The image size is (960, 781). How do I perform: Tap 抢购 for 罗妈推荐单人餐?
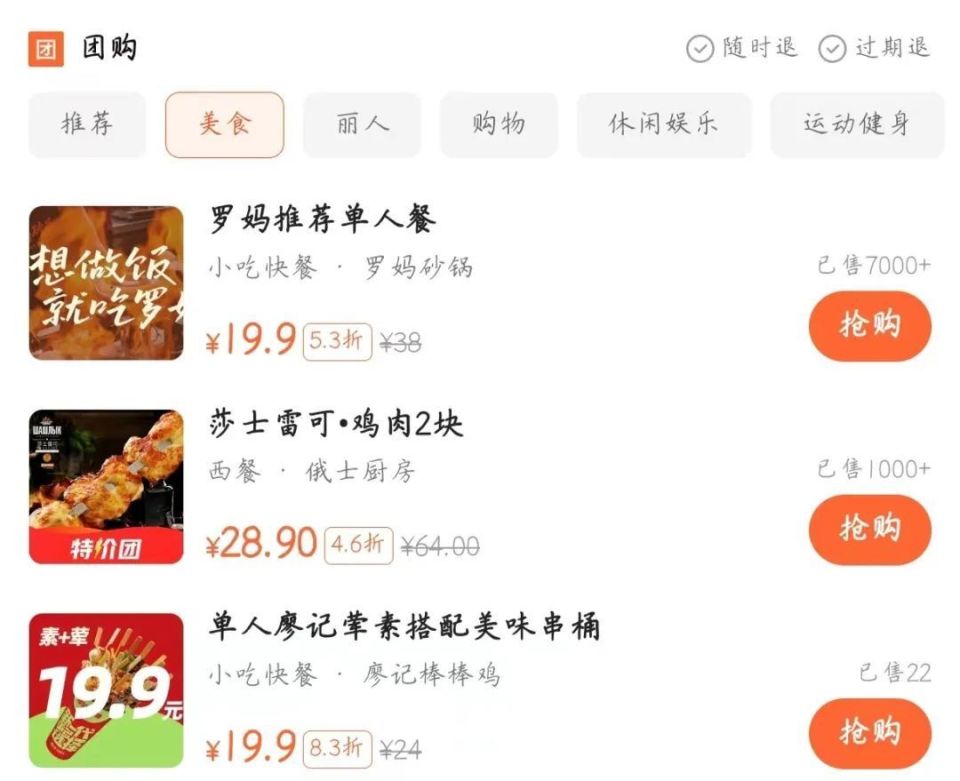click(869, 326)
